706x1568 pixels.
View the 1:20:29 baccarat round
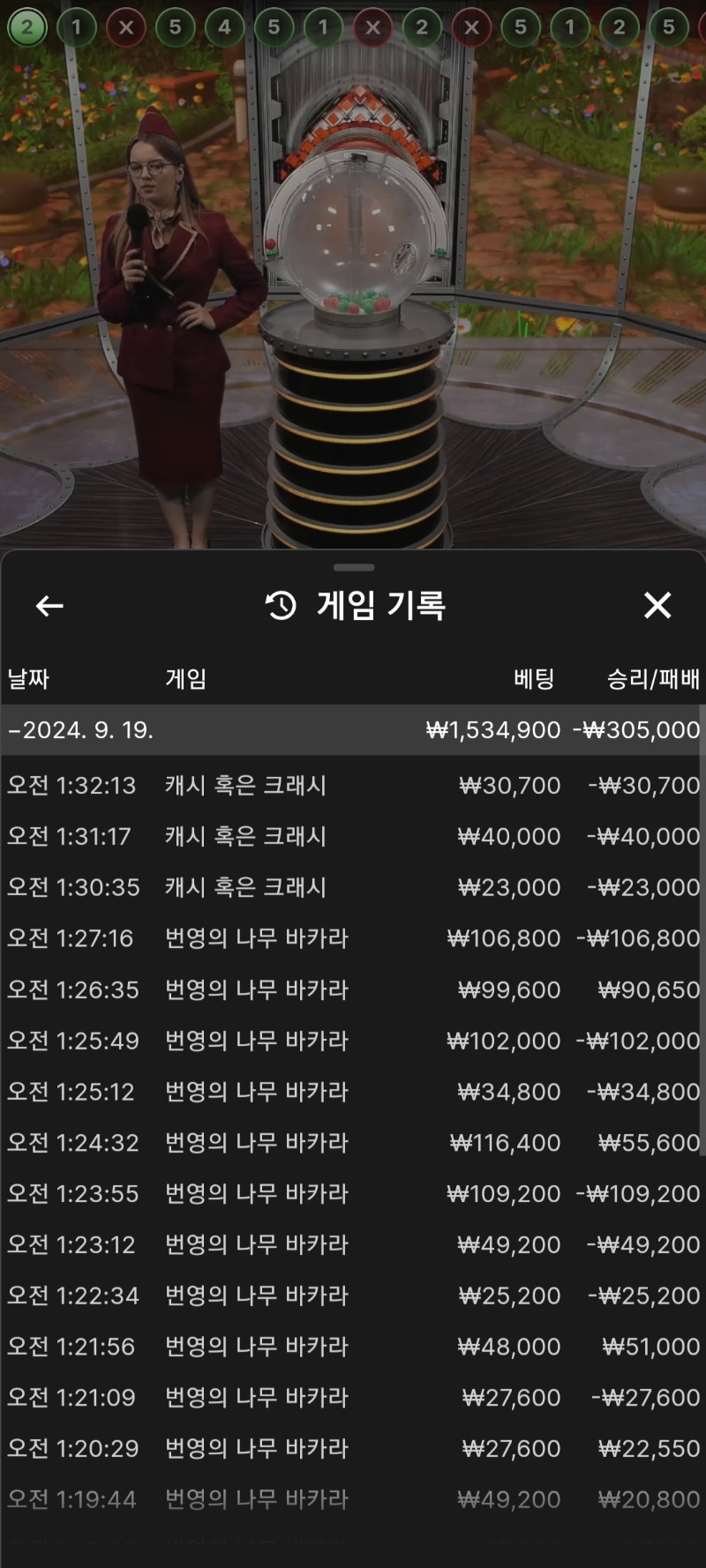353,1449
